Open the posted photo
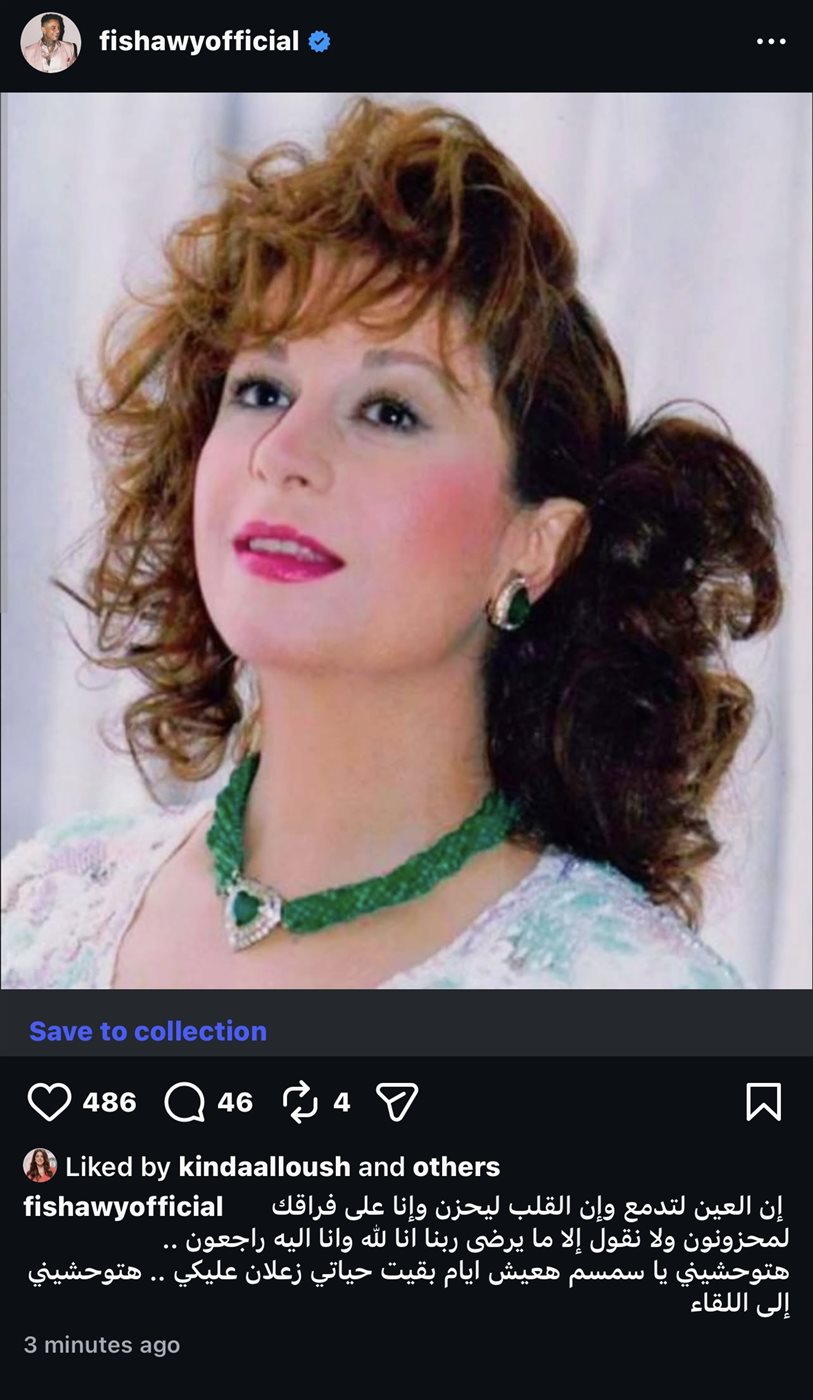This screenshot has height=1400, width=813. click(406, 540)
